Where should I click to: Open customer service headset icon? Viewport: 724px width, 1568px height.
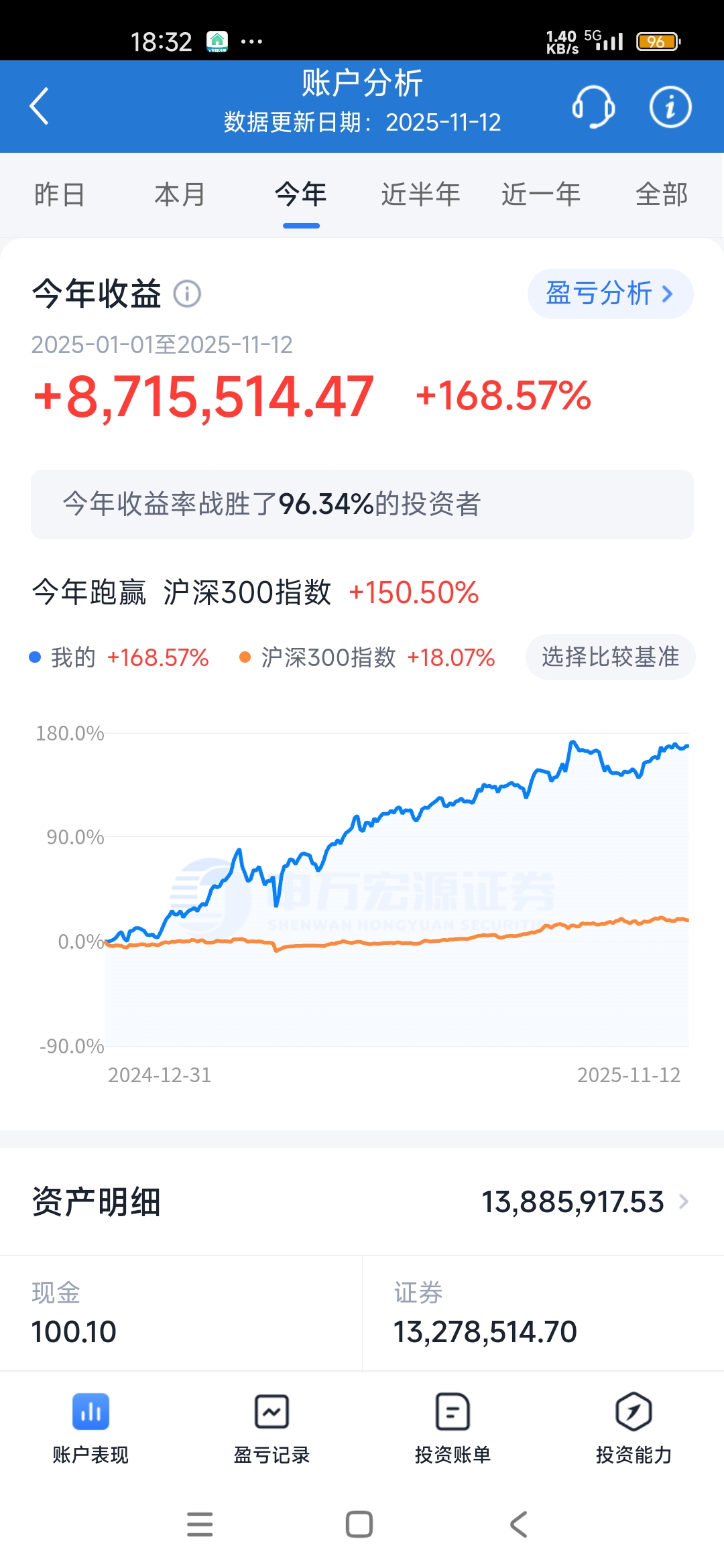coord(593,107)
